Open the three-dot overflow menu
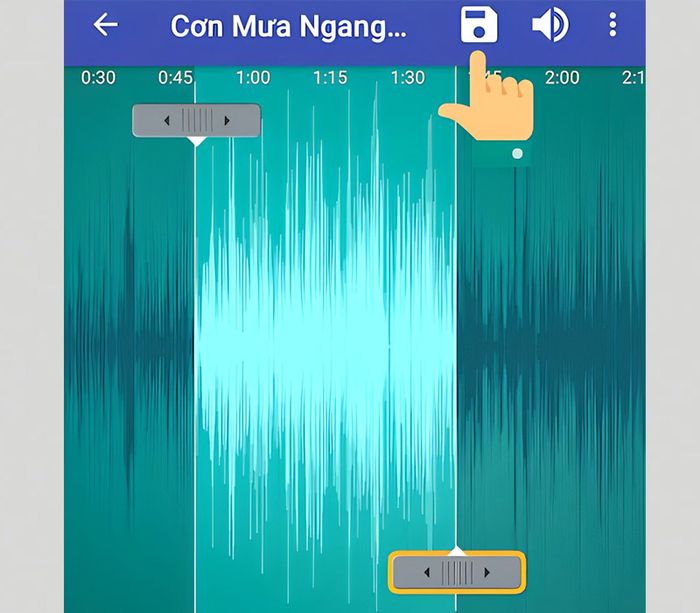This screenshot has width=700, height=613. 613,25
